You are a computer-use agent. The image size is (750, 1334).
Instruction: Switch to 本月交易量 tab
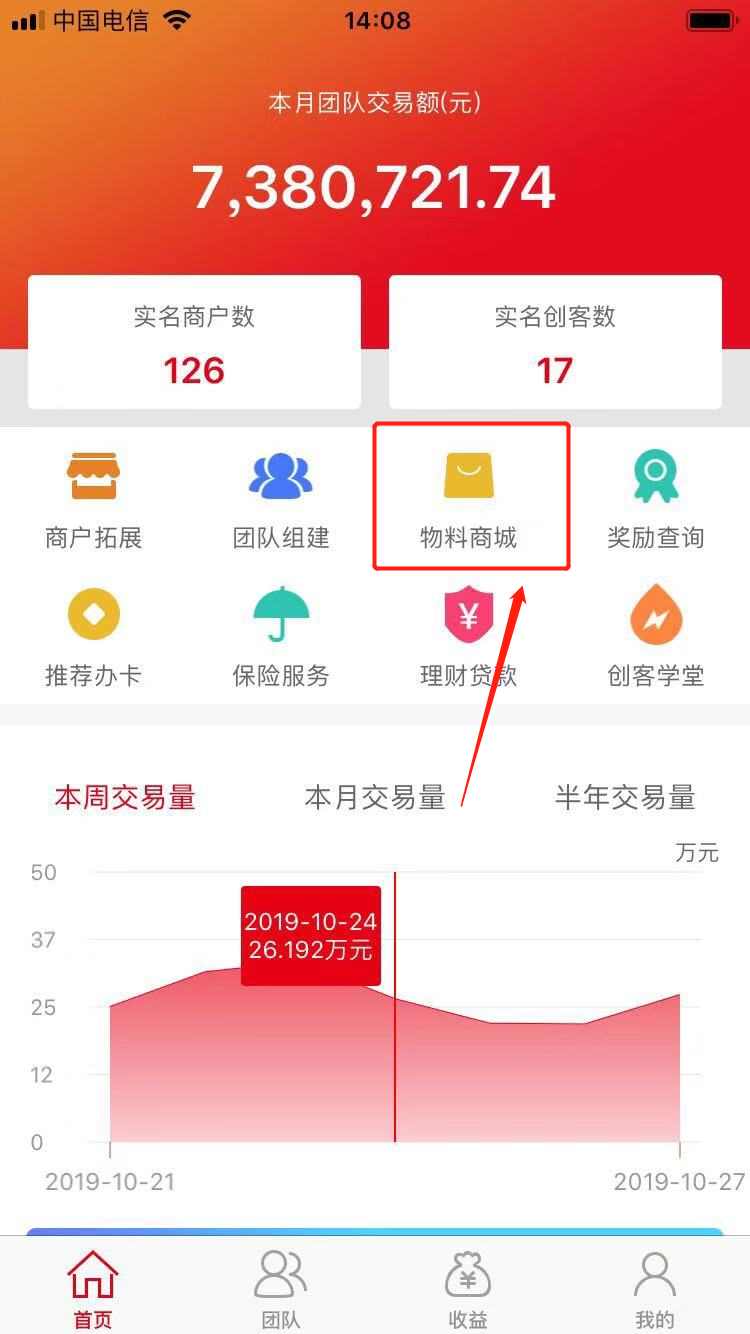tap(374, 797)
